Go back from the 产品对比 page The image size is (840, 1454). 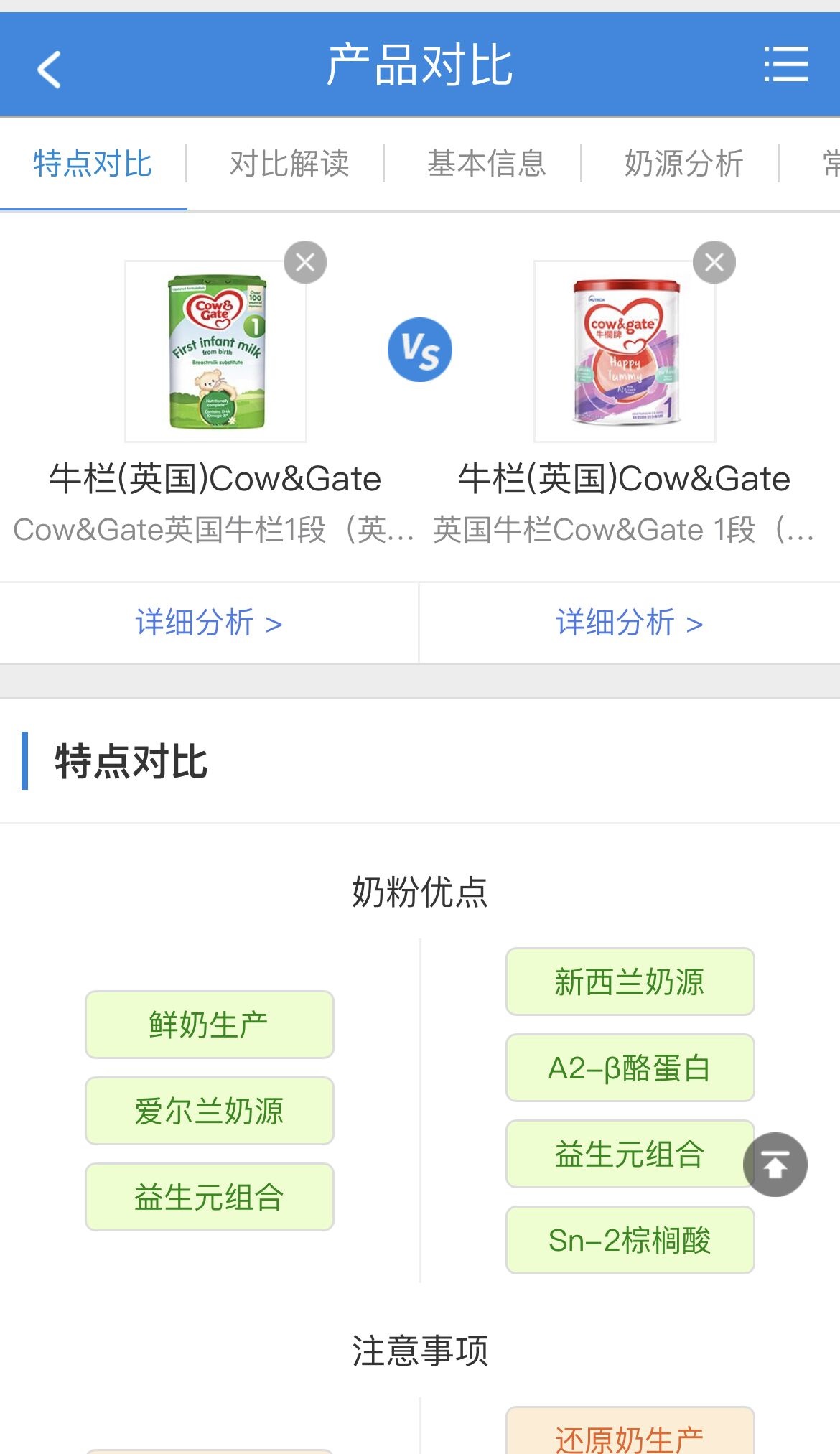click(49, 69)
